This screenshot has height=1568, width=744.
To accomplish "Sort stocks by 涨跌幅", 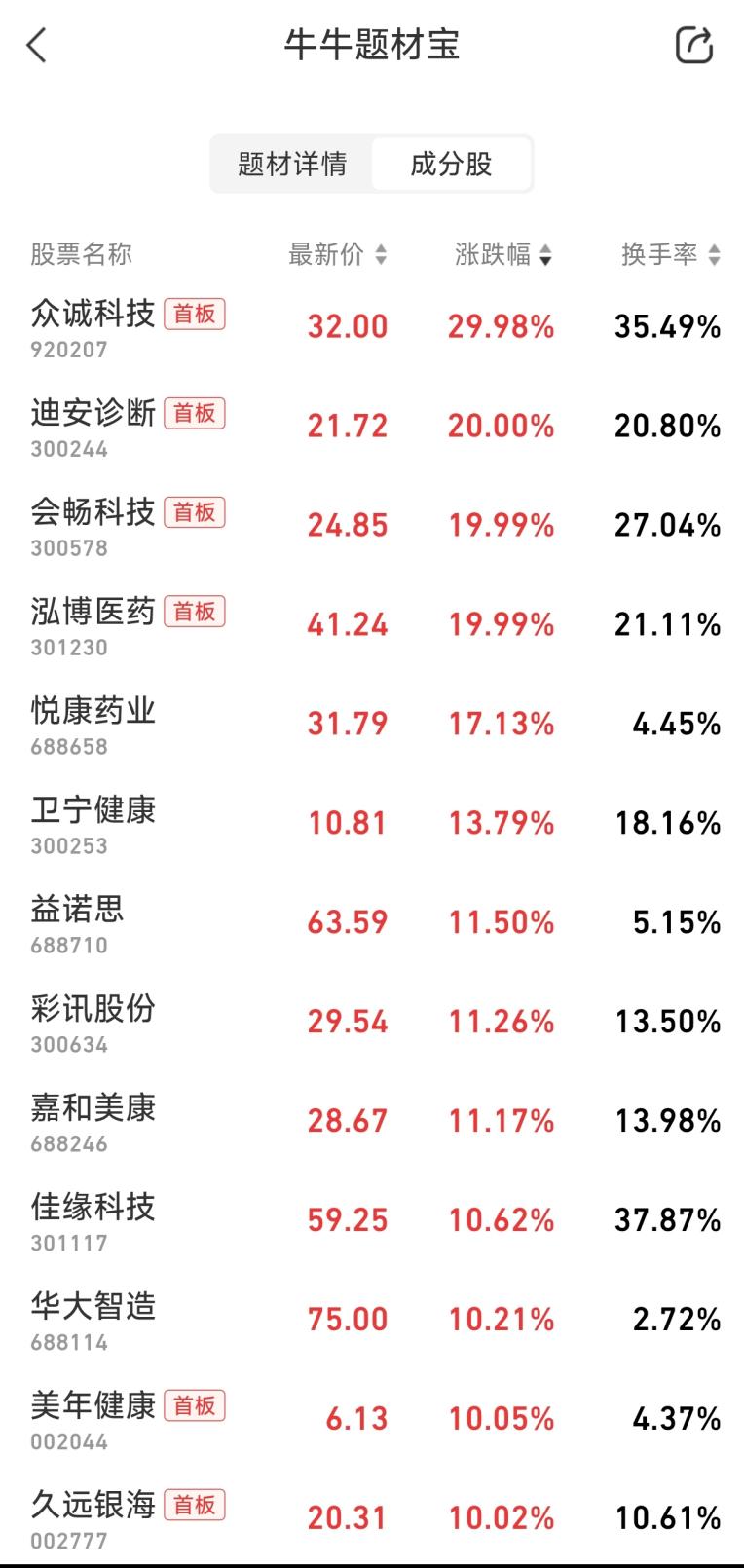I will click(502, 255).
